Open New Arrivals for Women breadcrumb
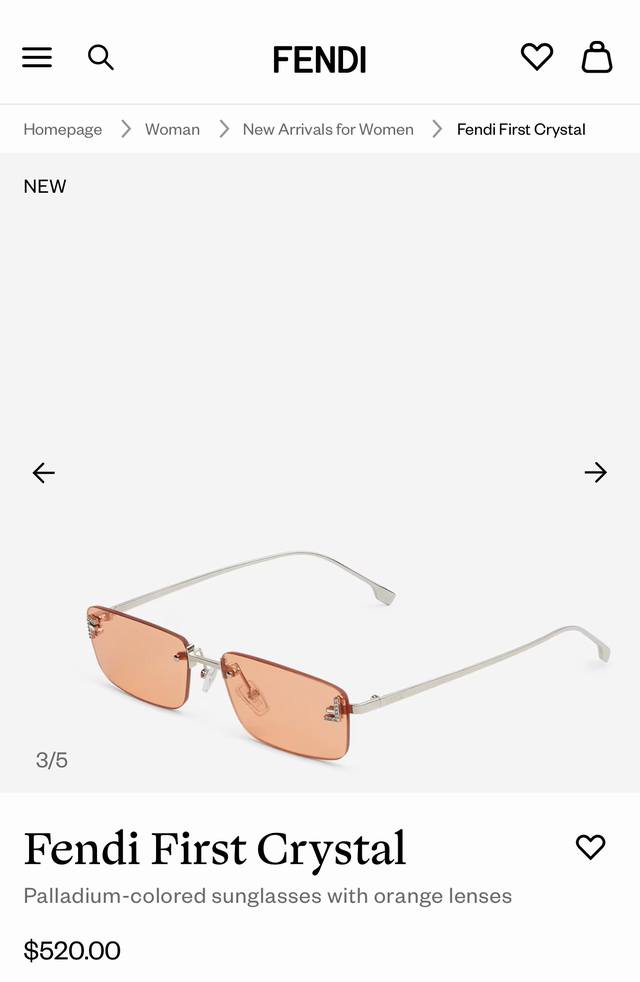The height and width of the screenshot is (982, 640). point(328,129)
